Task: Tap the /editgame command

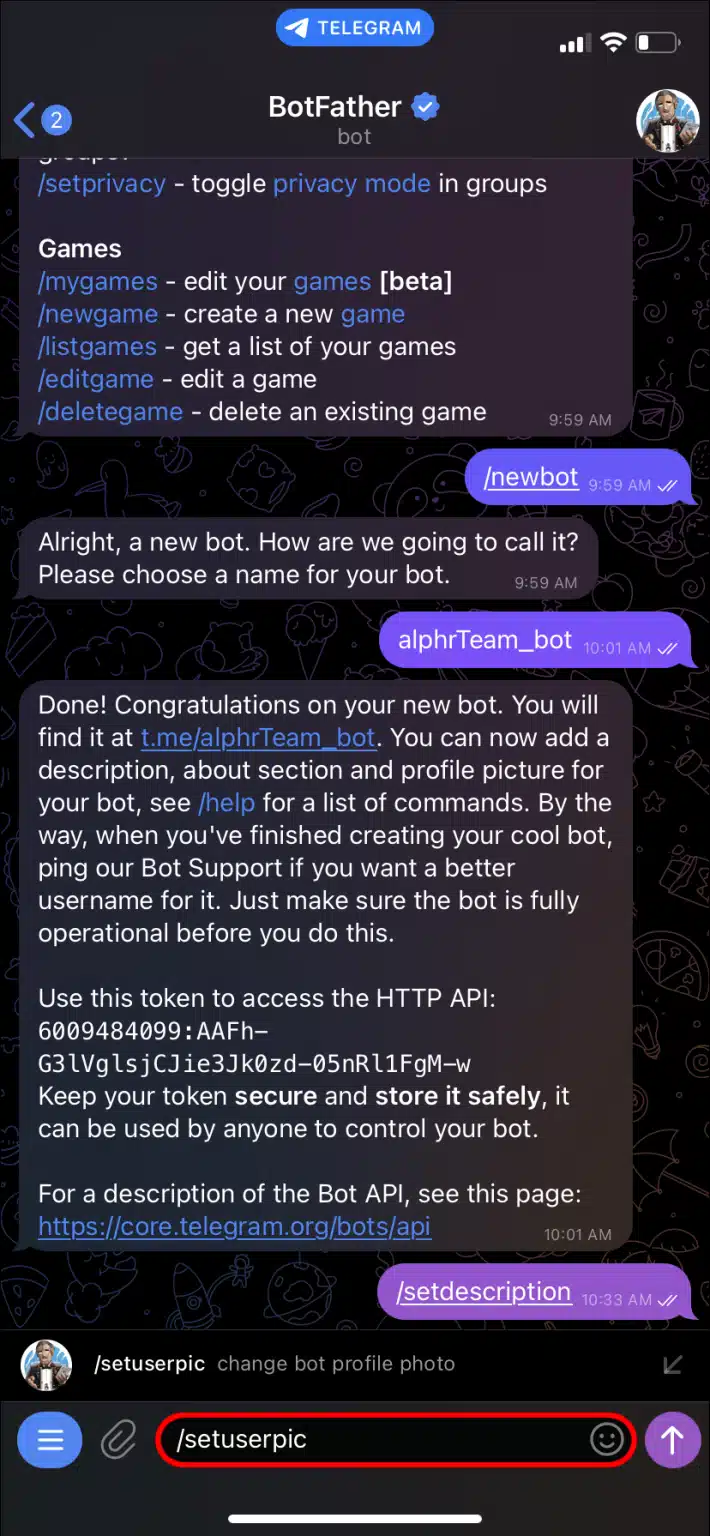Action: pyautogui.click(x=96, y=379)
